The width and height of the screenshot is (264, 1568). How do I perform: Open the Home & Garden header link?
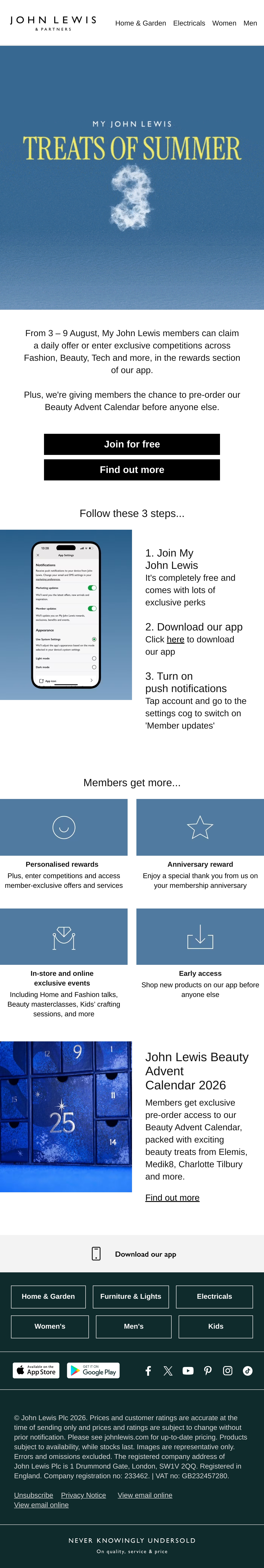(x=141, y=23)
